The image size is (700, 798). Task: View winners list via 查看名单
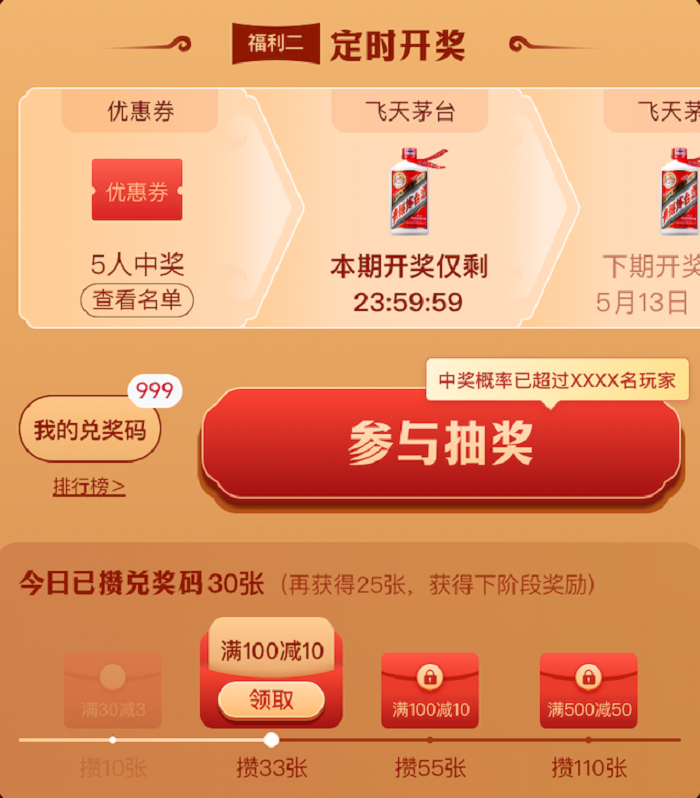(x=137, y=299)
